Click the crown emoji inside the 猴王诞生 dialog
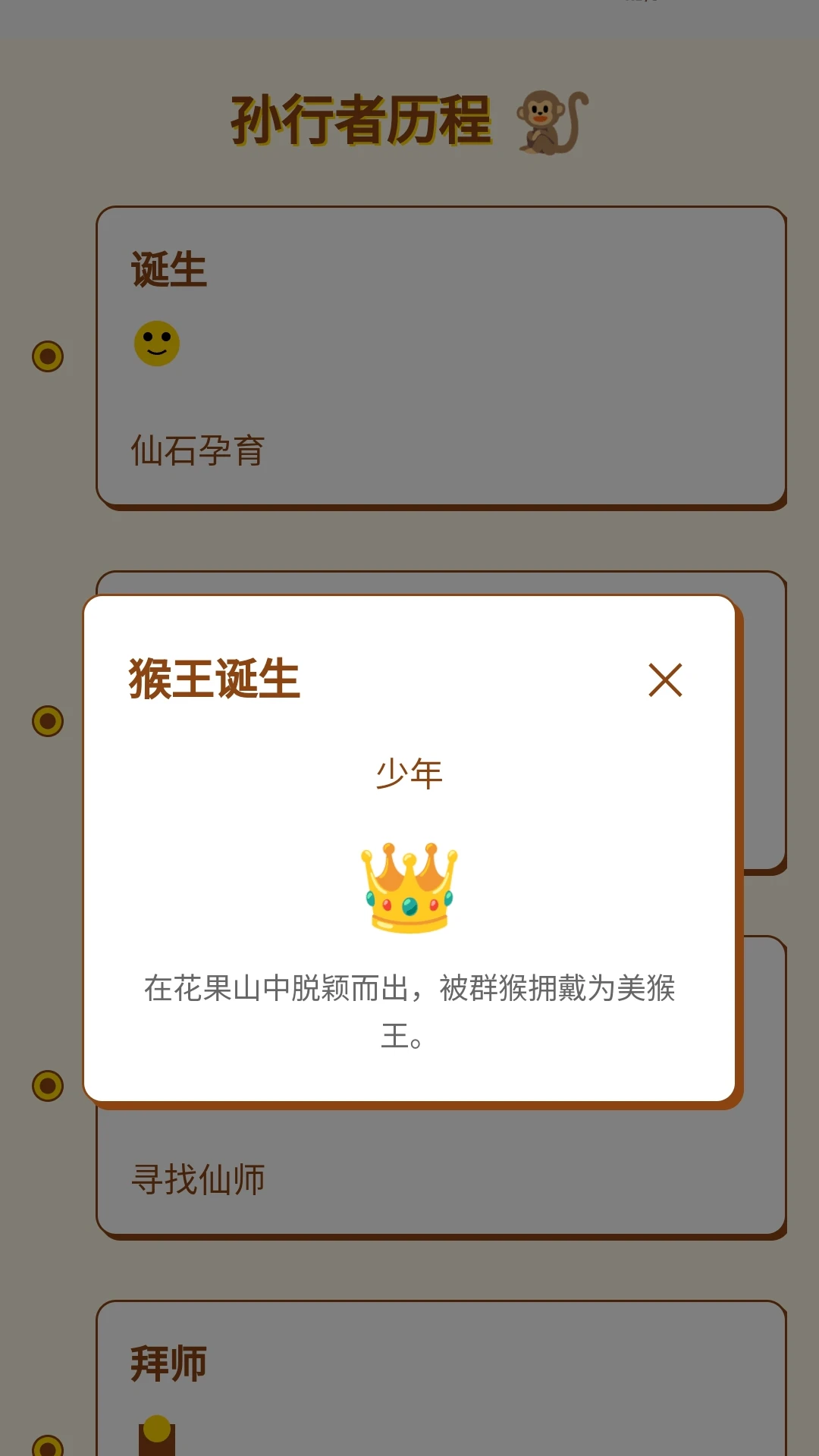819x1456 pixels. point(409,886)
